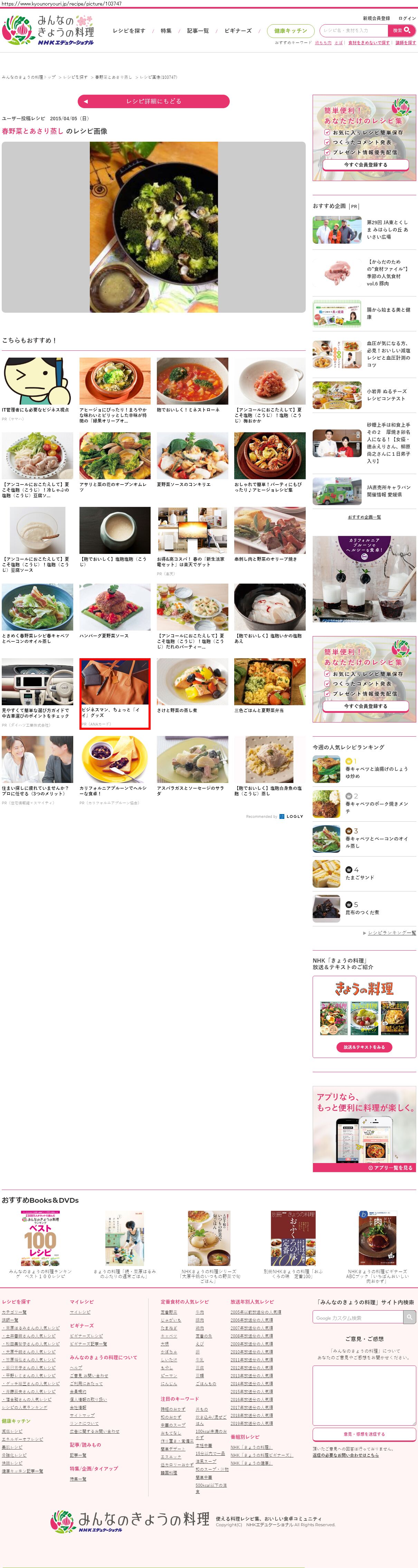
Task: Open the 健康キッチン header button
Action: (x=291, y=31)
